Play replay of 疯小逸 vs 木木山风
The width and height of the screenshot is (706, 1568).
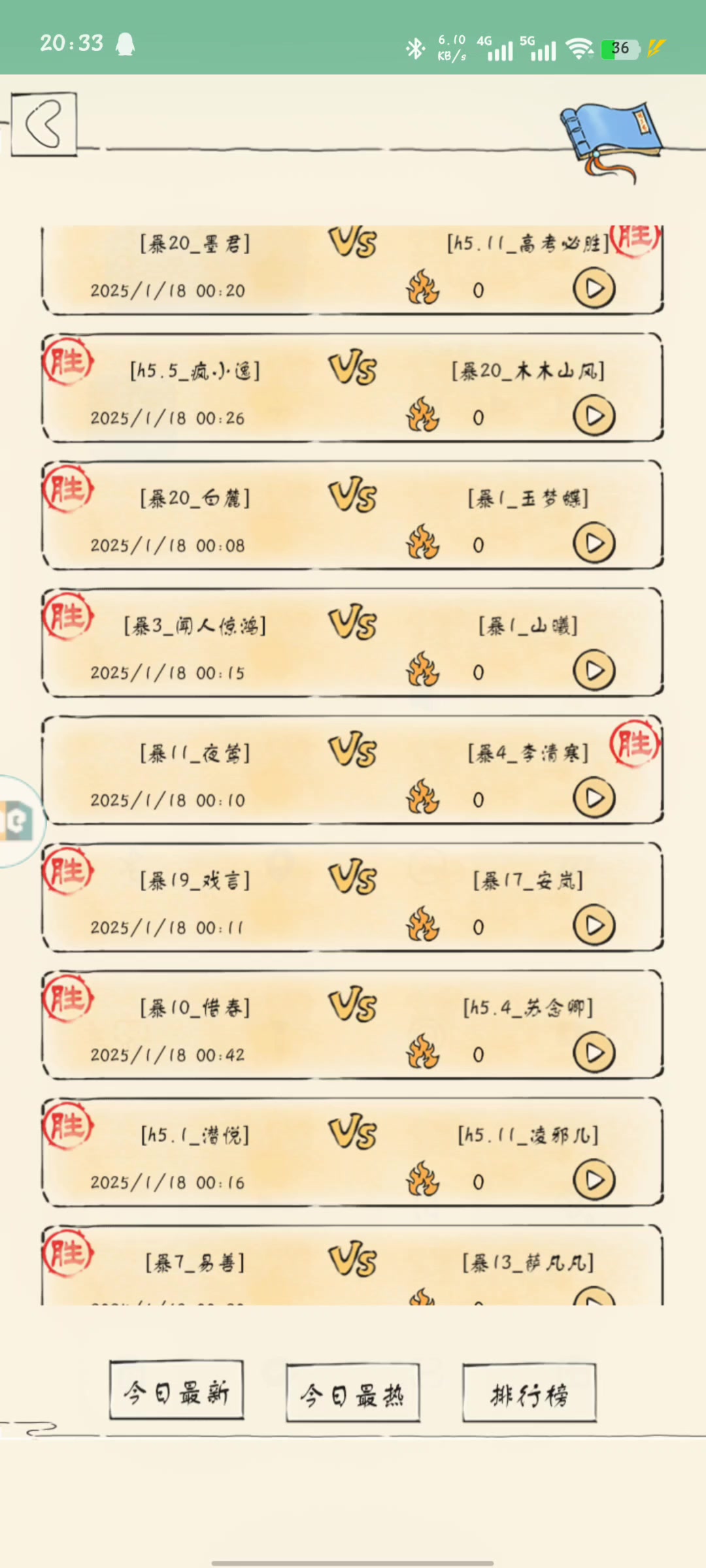tap(594, 416)
